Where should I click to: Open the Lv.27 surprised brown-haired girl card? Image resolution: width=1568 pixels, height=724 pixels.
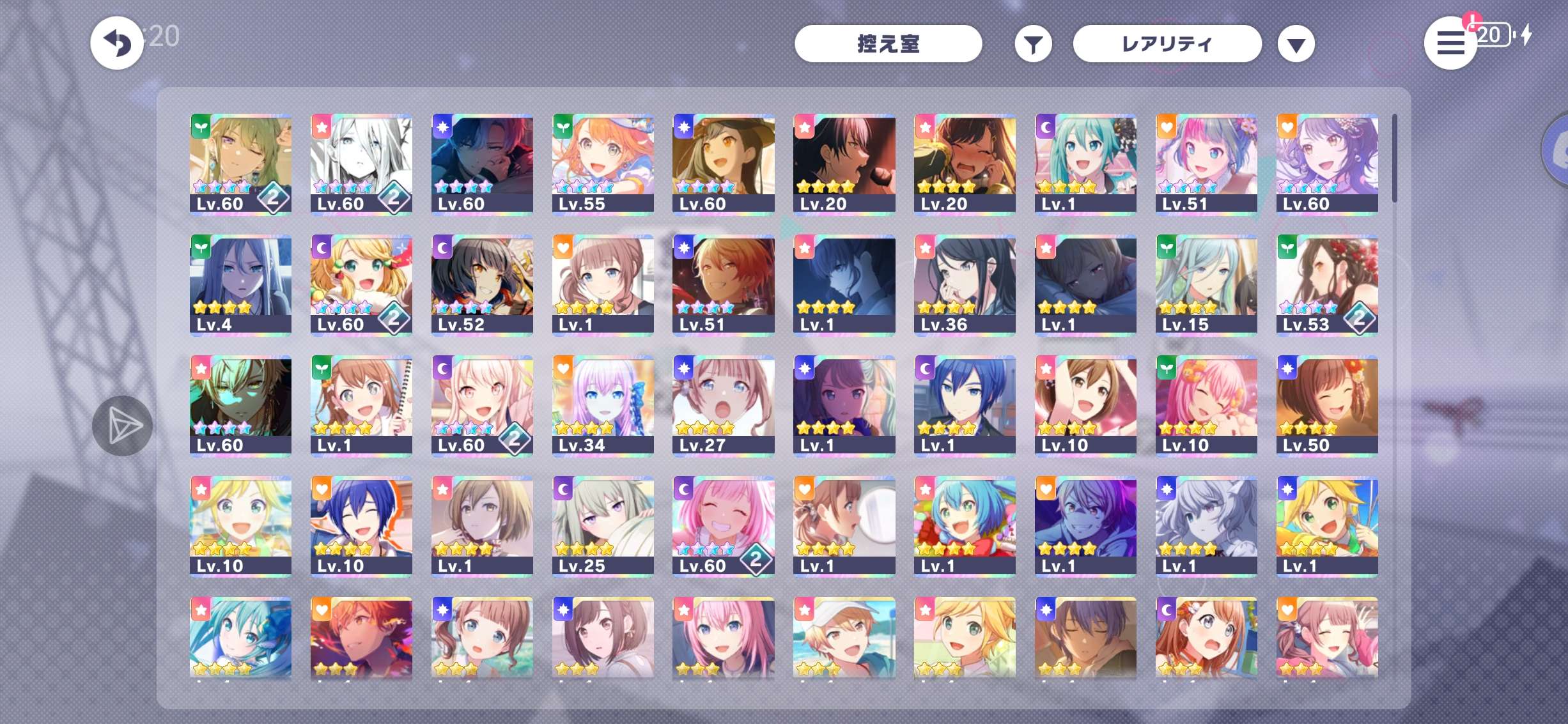723,405
